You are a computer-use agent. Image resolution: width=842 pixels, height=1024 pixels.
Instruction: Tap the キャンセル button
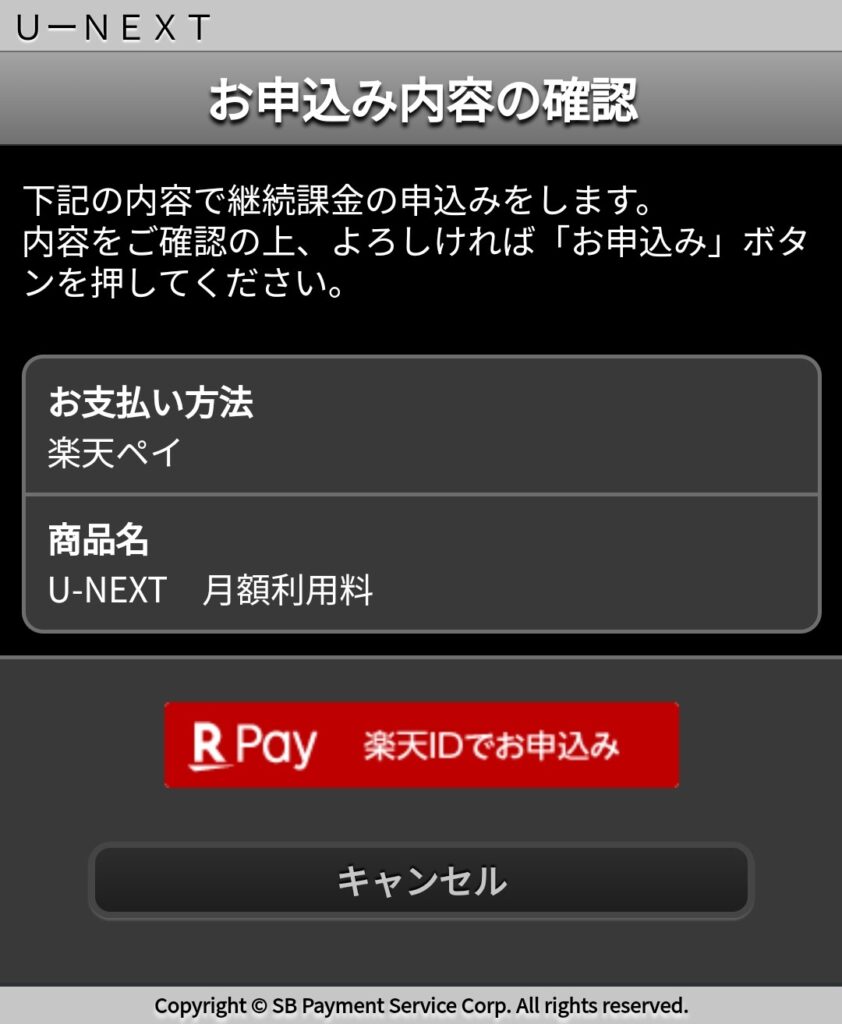[421, 881]
